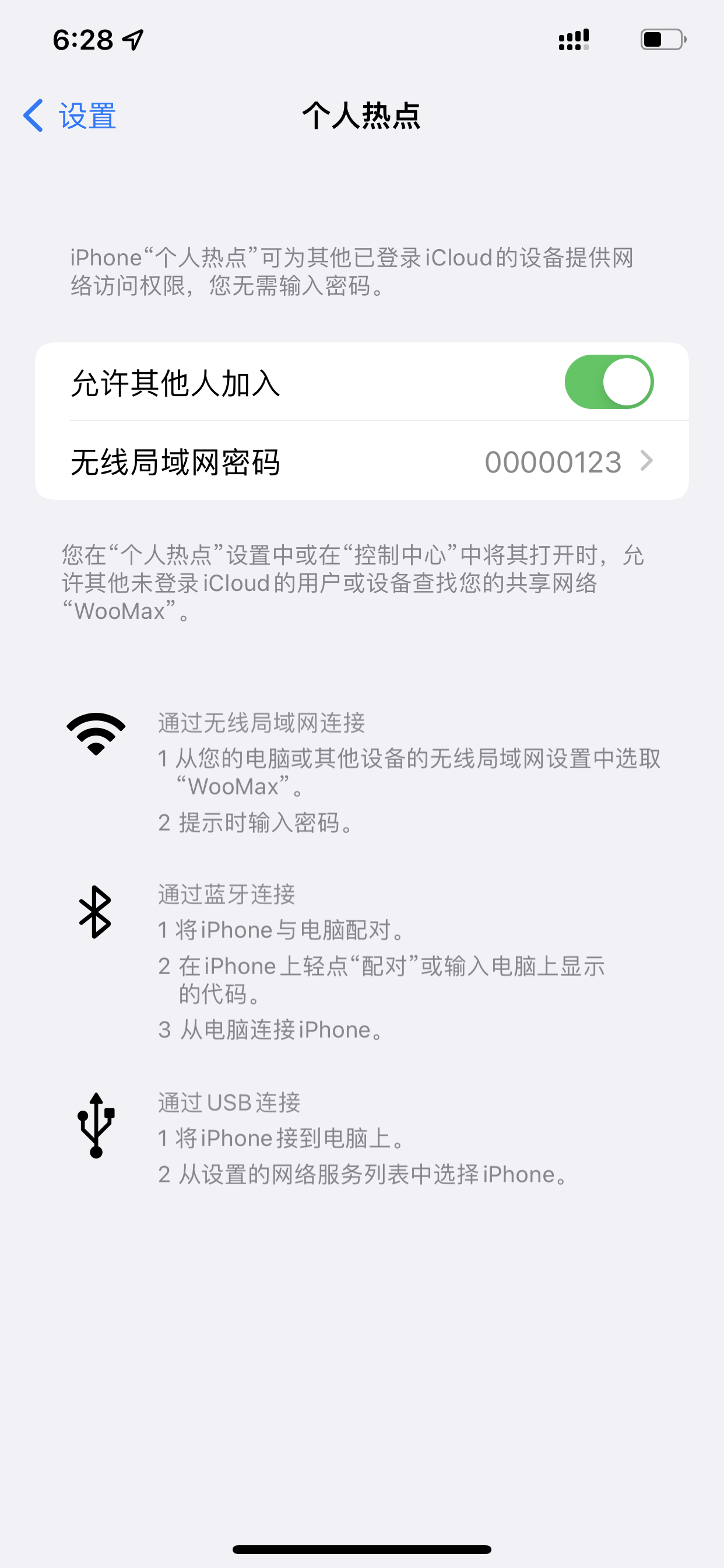
Task: Open 无线局域网密码 row
Action: (x=361, y=461)
